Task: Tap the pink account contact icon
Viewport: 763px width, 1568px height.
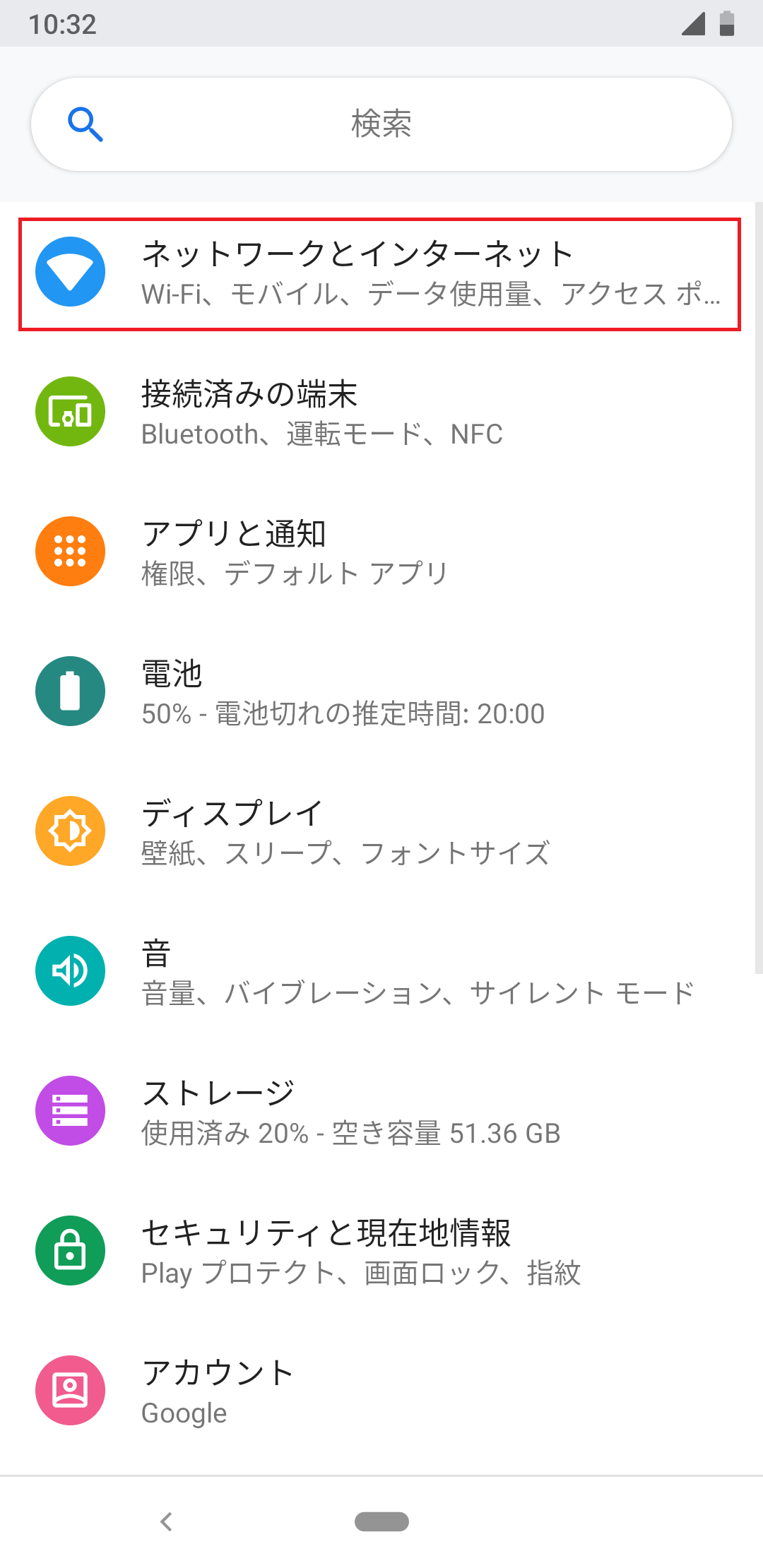Action: (x=70, y=1389)
